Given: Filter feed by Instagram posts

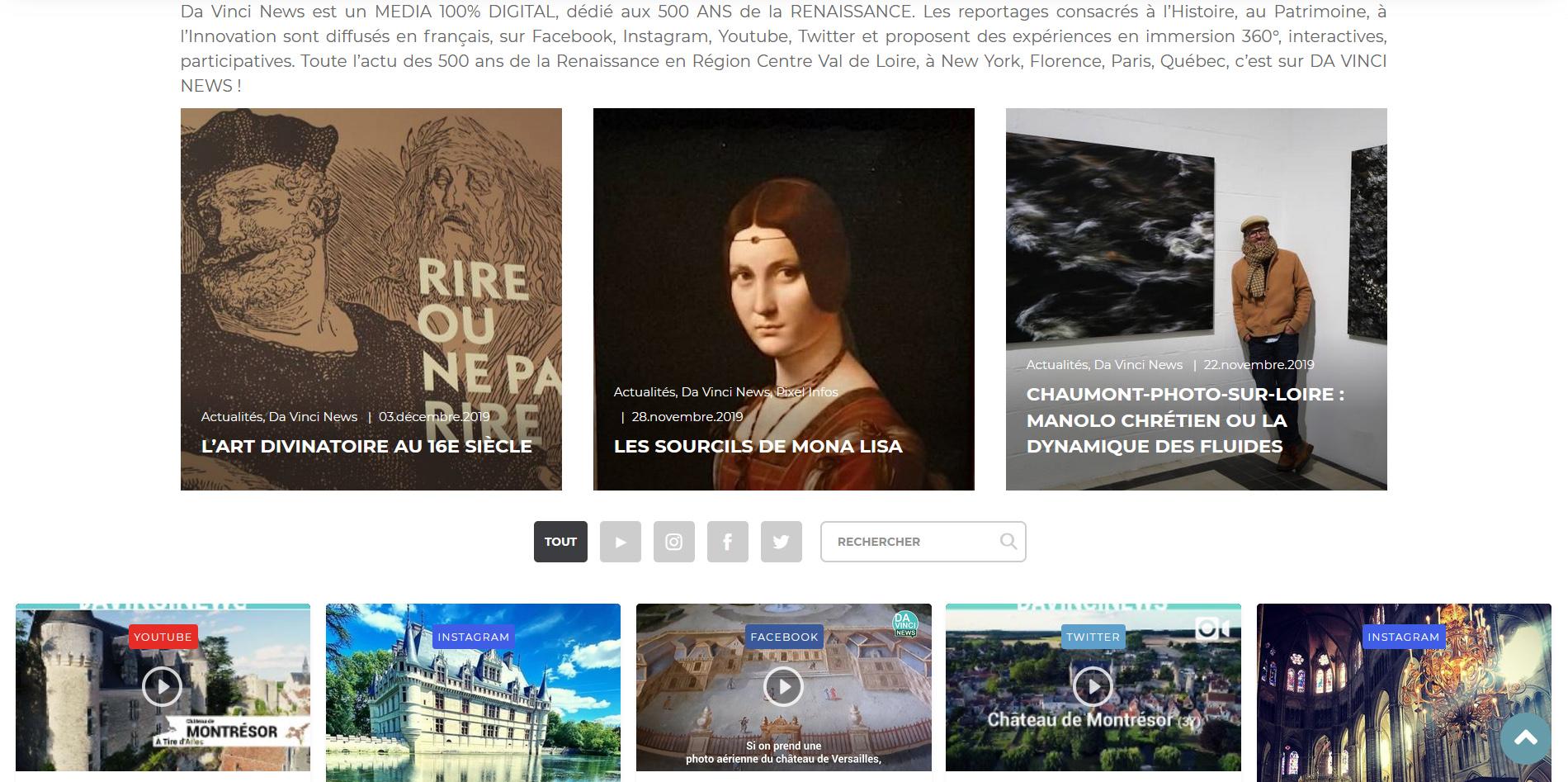Looking at the screenshot, I should tap(674, 542).
